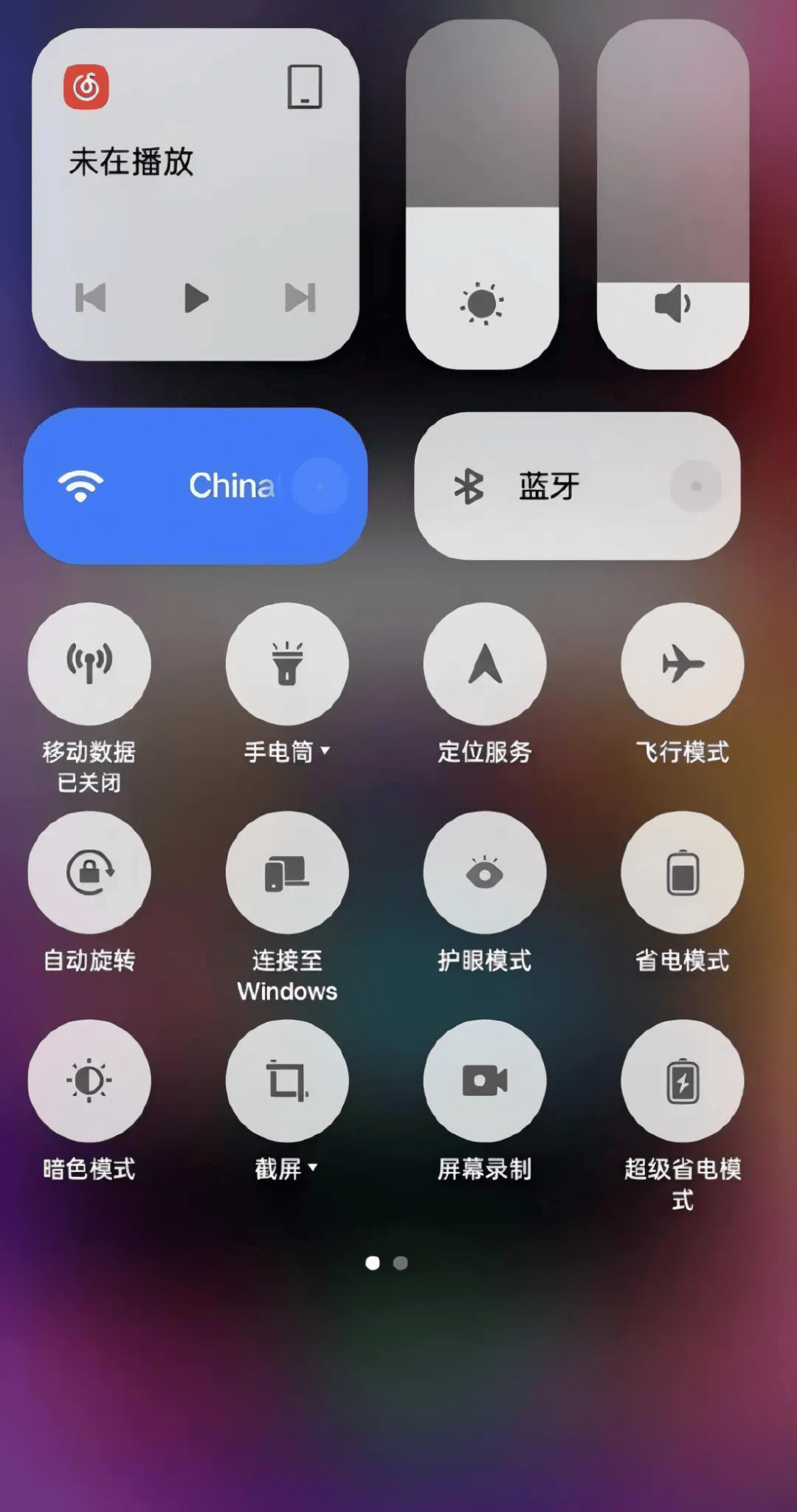Start screen recording (屏幕录制)
The height and width of the screenshot is (1512, 797).
(x=485, y=1081)
